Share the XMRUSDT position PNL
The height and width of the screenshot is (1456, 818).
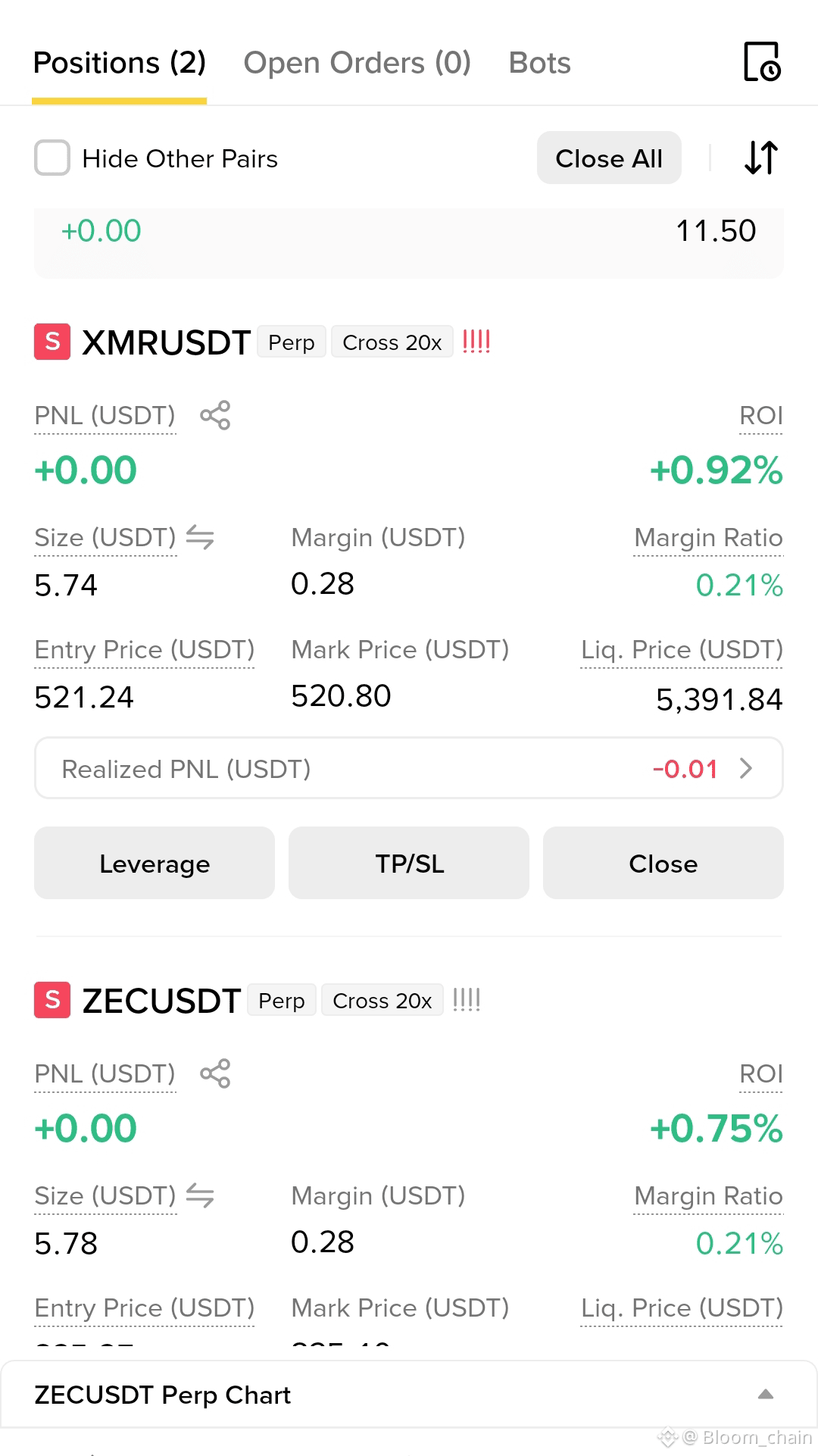215,415
